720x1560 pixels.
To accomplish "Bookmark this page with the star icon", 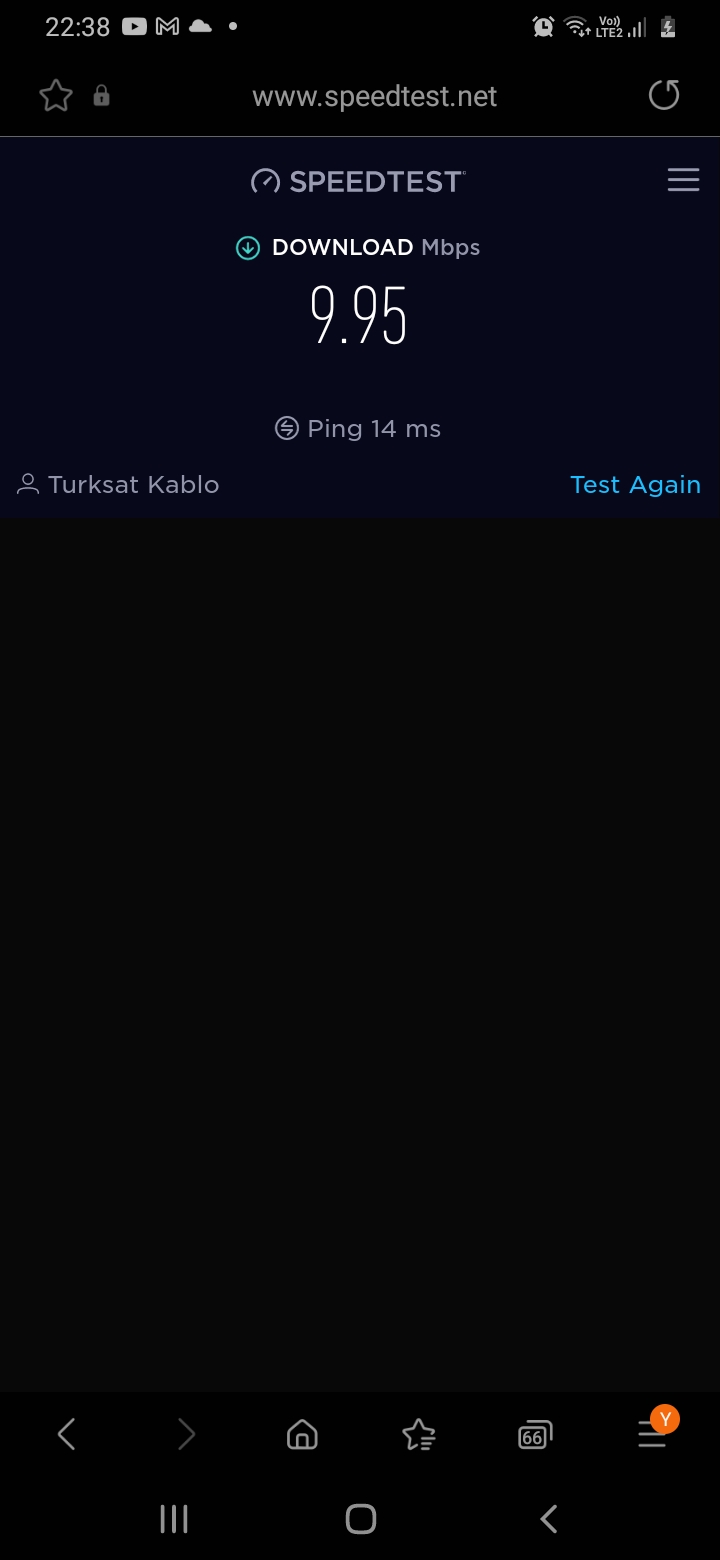I will (56, 96).
